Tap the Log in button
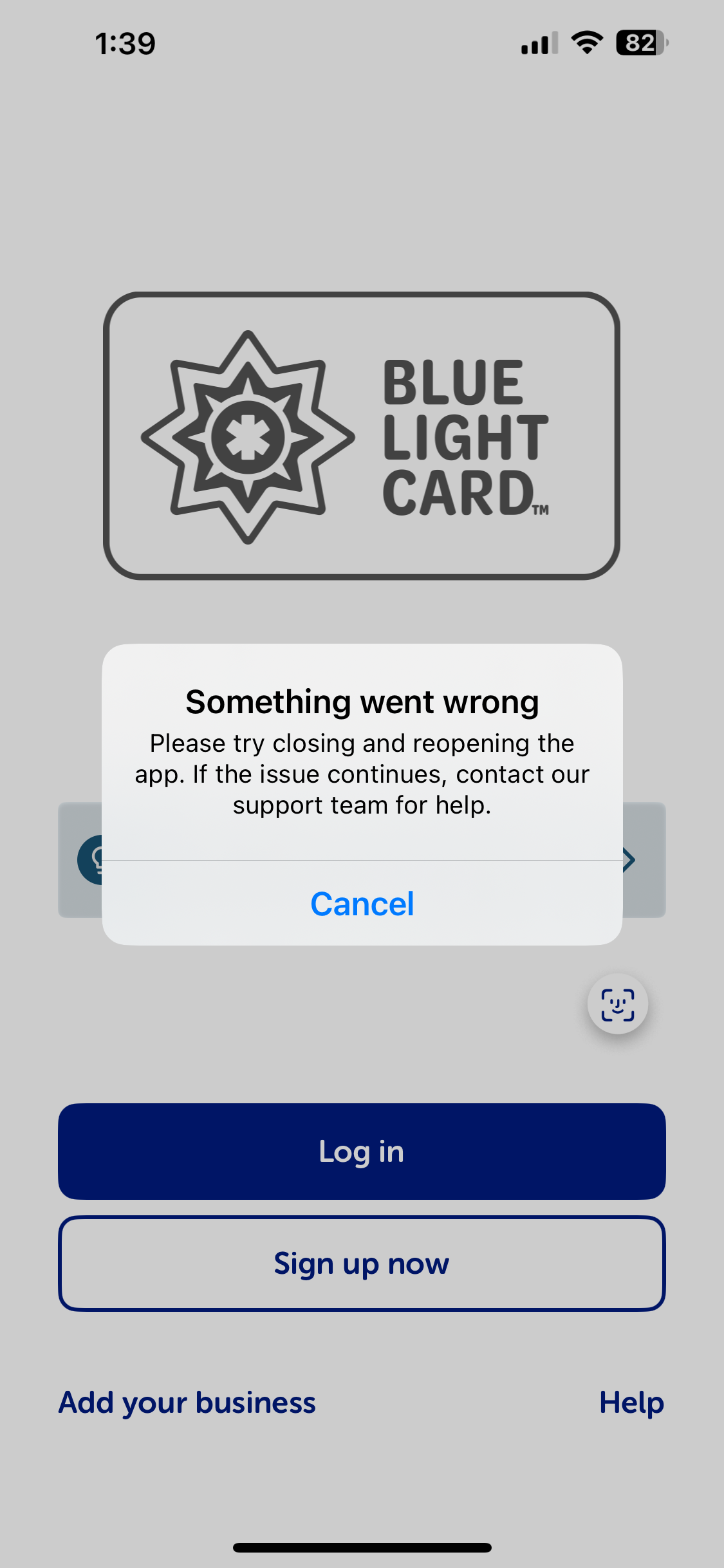Screen dimensions: 724x1568 (x=362, y=1152)
